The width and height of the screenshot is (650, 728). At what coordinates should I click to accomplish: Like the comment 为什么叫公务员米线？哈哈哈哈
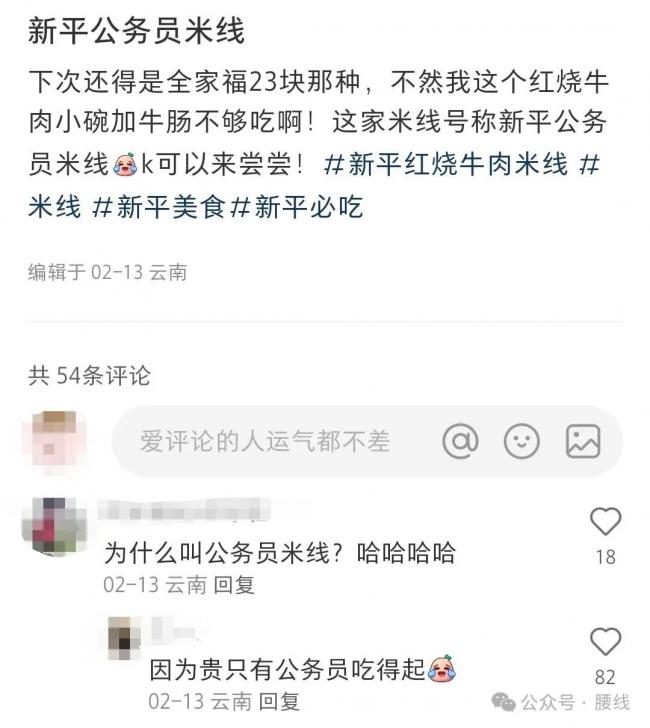pos(605,522)
